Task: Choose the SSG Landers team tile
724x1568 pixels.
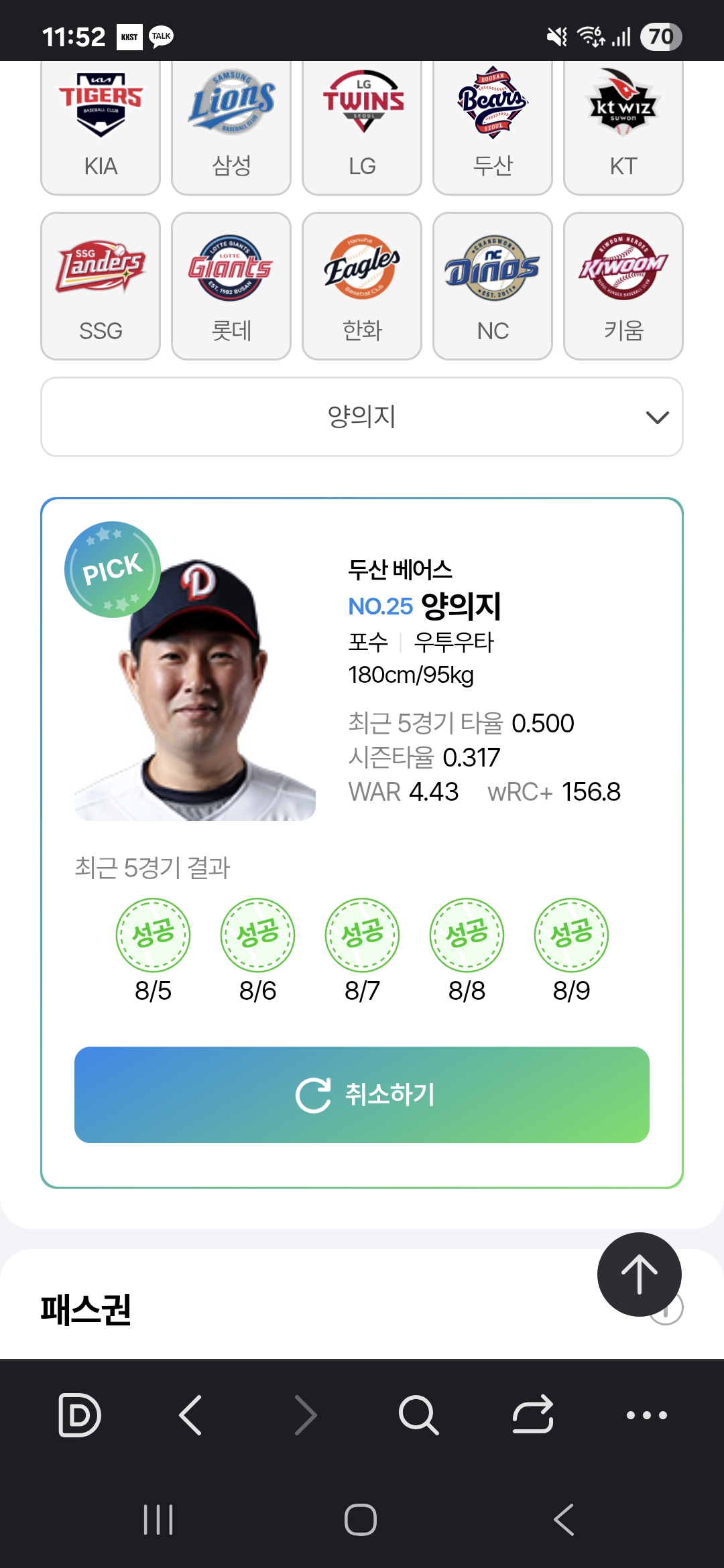Action: pos(101,286)
